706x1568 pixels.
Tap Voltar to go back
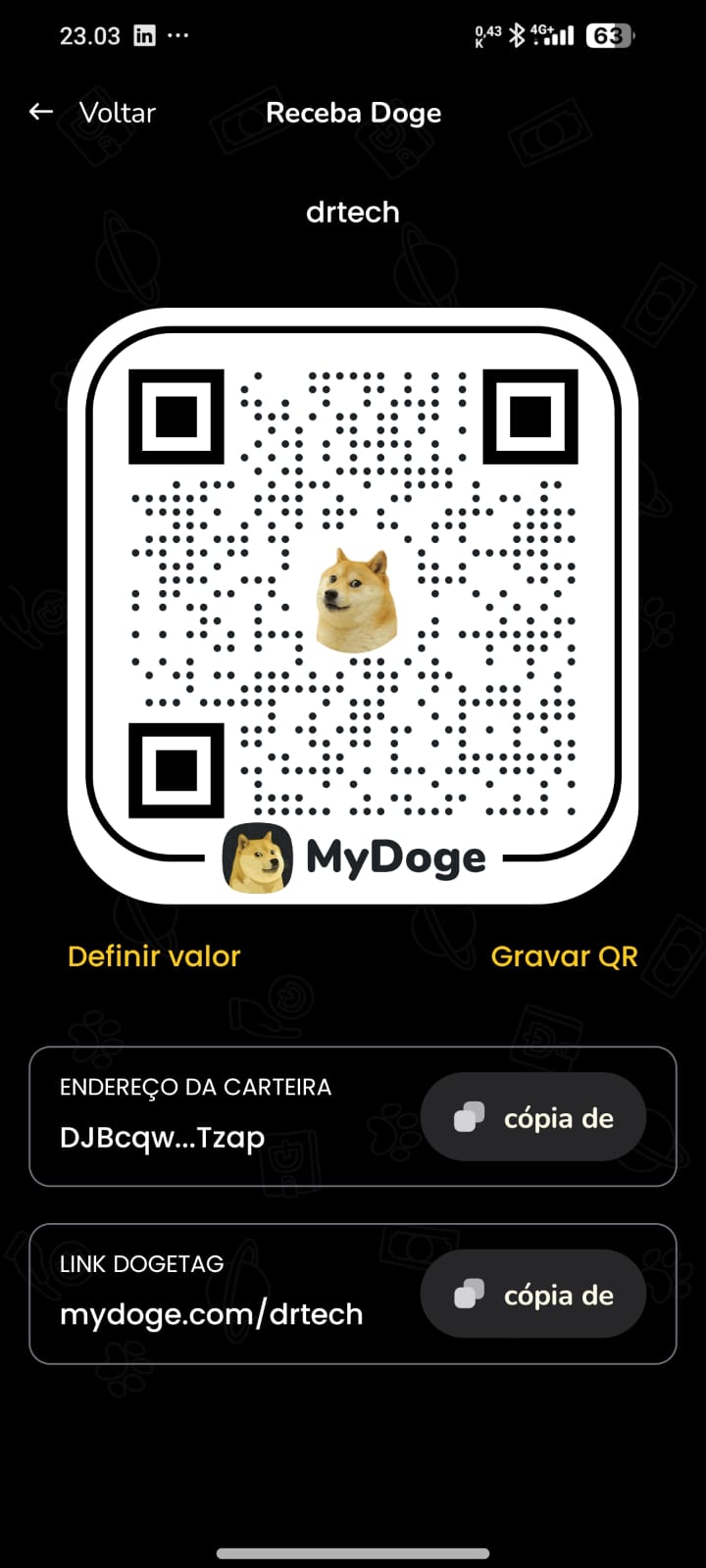(117, 112)
